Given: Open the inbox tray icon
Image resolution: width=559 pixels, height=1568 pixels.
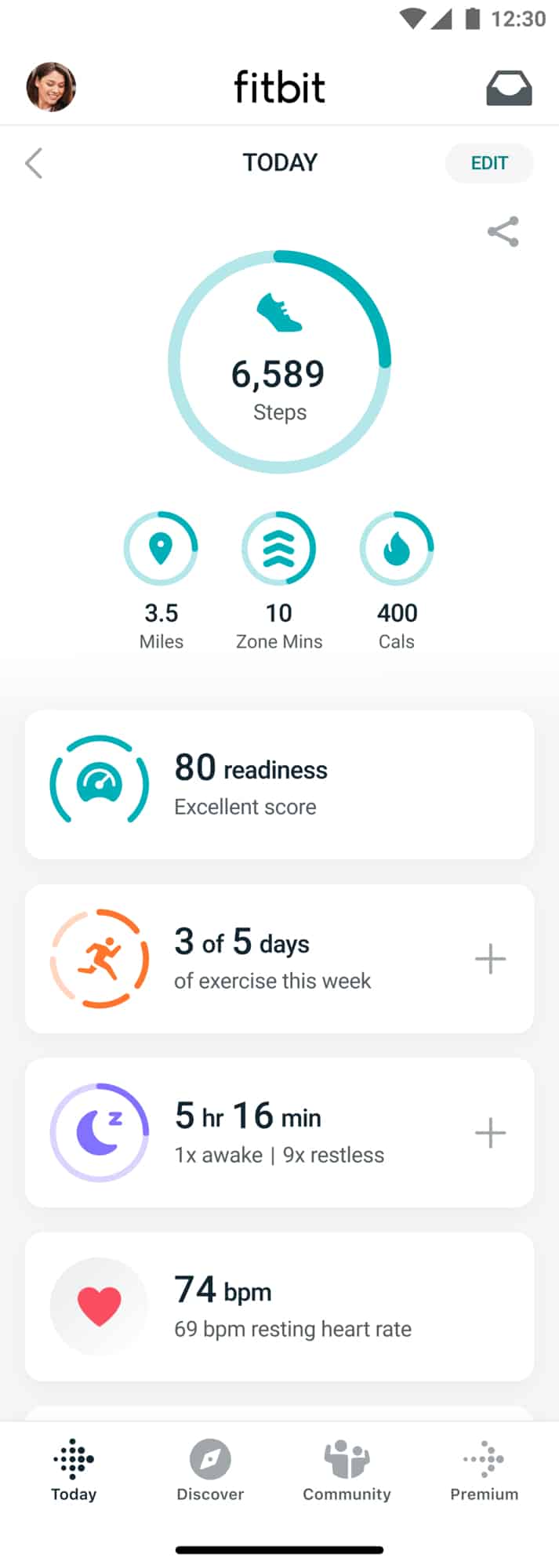Looking at the screenshot, I should [x=509, y=88].
